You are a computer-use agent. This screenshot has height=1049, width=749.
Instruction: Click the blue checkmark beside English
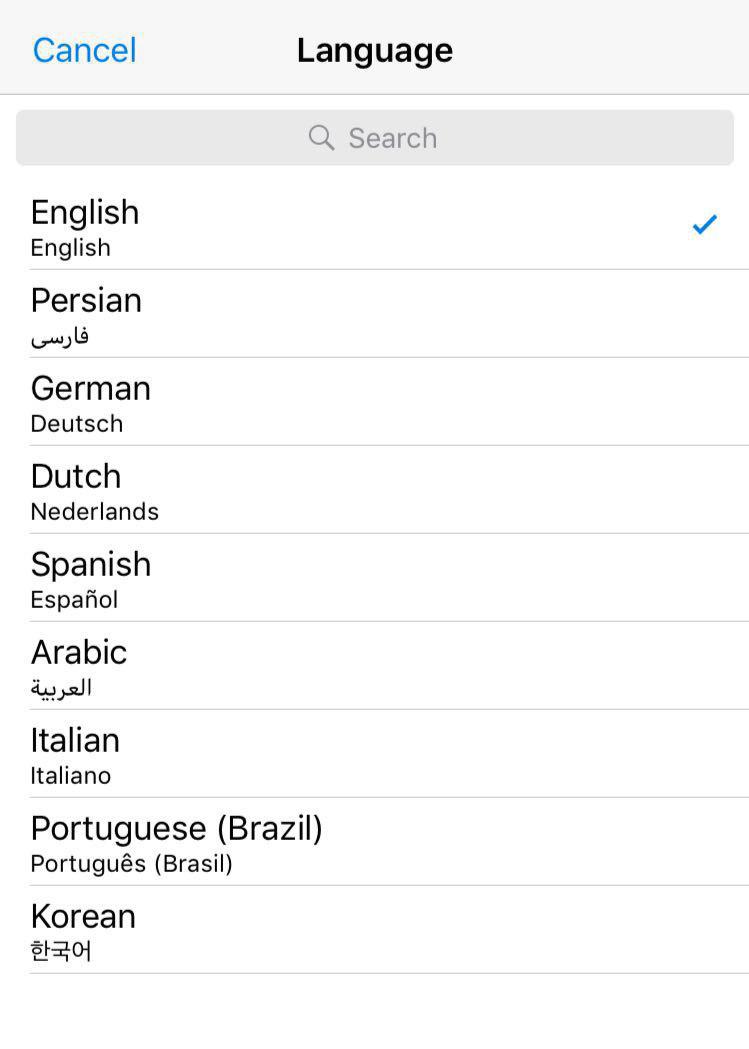705,224
